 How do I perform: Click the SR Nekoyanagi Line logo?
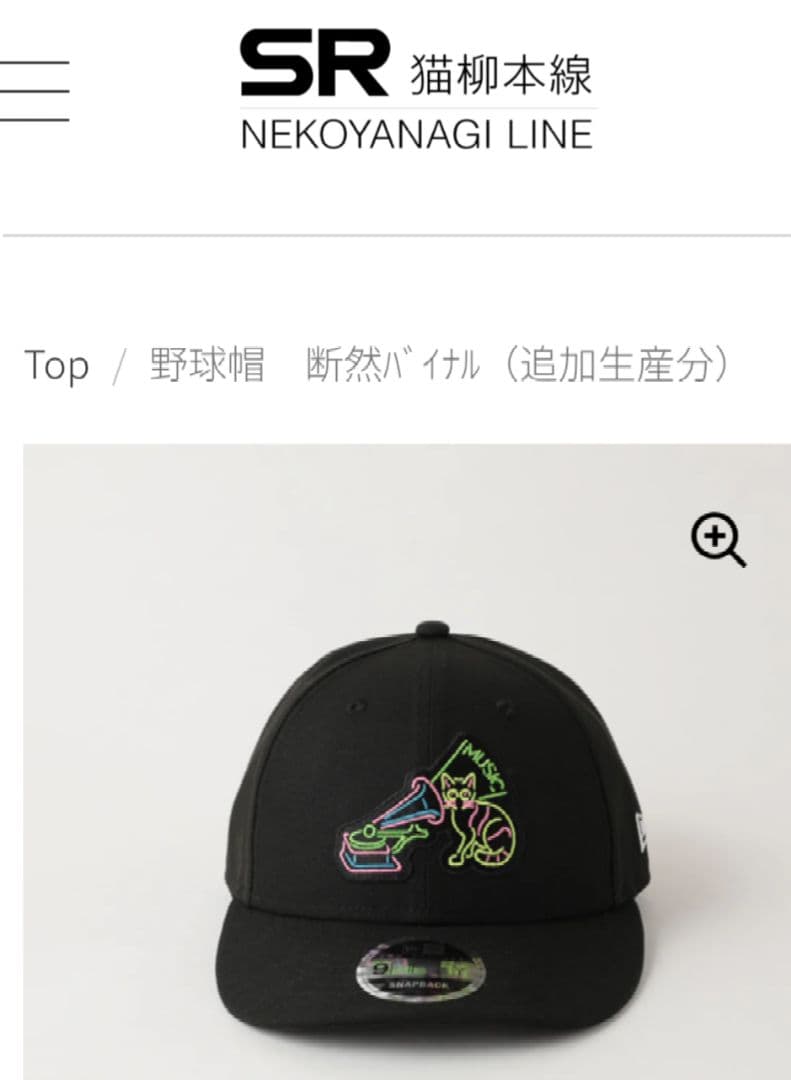pyautogui.click(x=414, y=90)
